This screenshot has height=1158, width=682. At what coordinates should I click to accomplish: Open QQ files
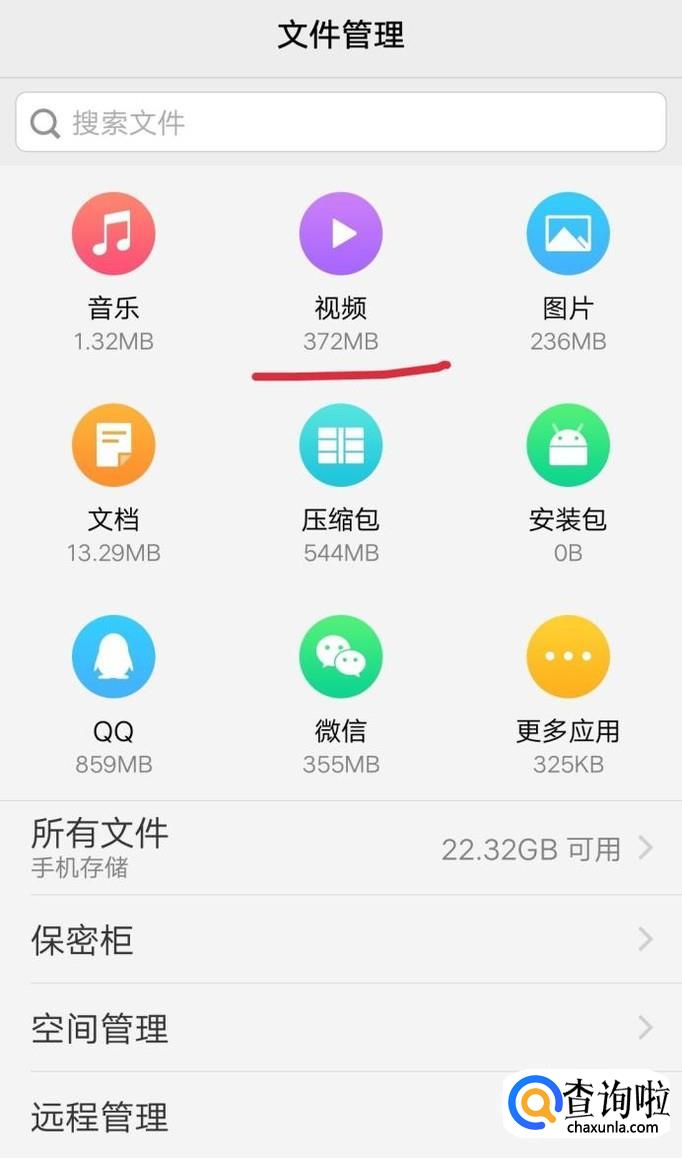113,657
